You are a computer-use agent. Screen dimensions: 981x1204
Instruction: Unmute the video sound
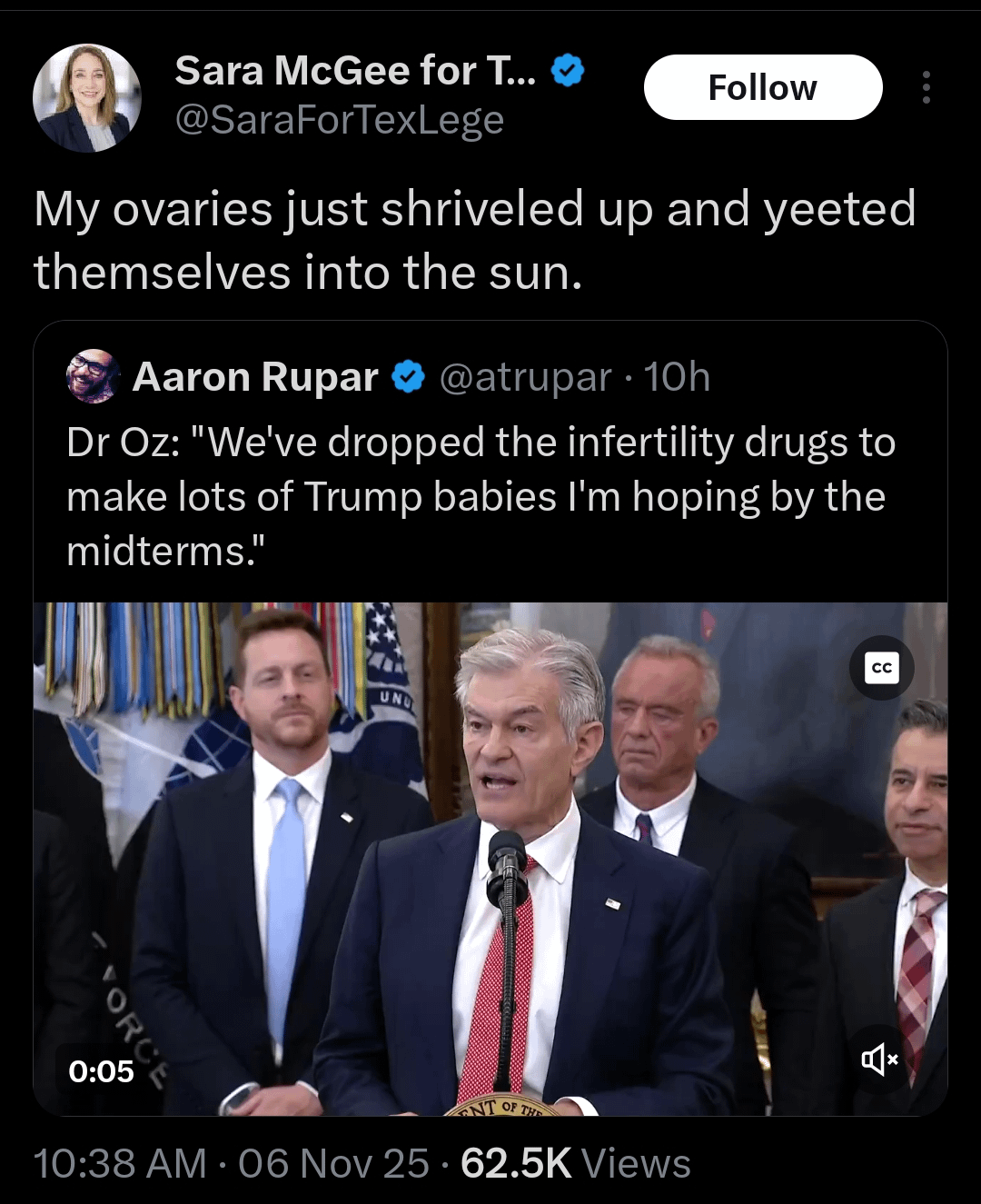[879, 1059]
